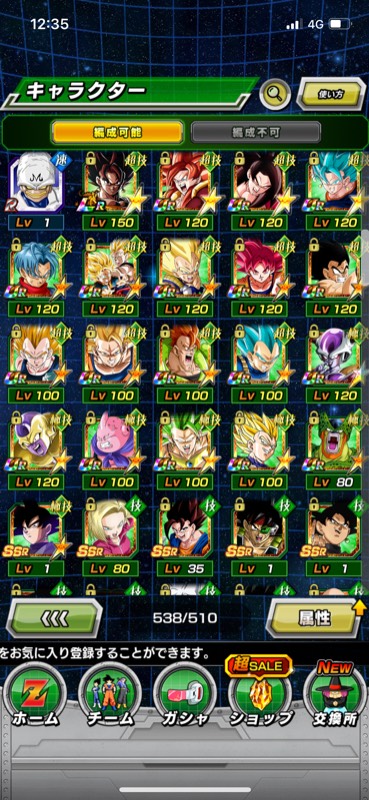Open the ガシャ summon tab
The height and width of the screenshot is (800, 369).
(184, 694)
